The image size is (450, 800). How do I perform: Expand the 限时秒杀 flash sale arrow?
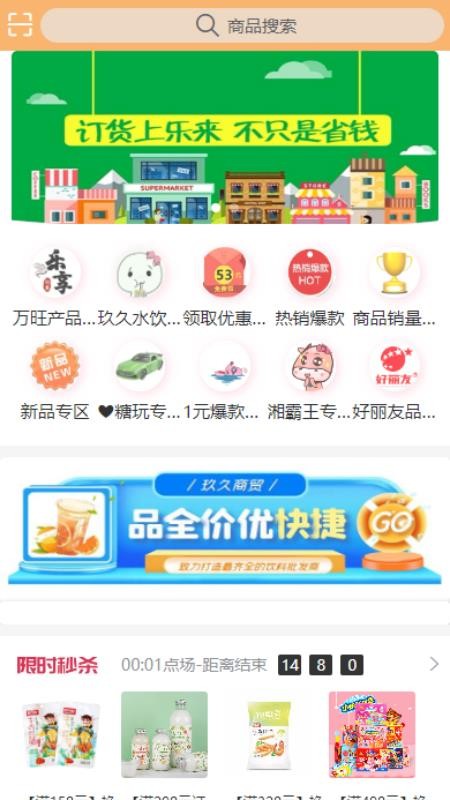tap(434, 664)
